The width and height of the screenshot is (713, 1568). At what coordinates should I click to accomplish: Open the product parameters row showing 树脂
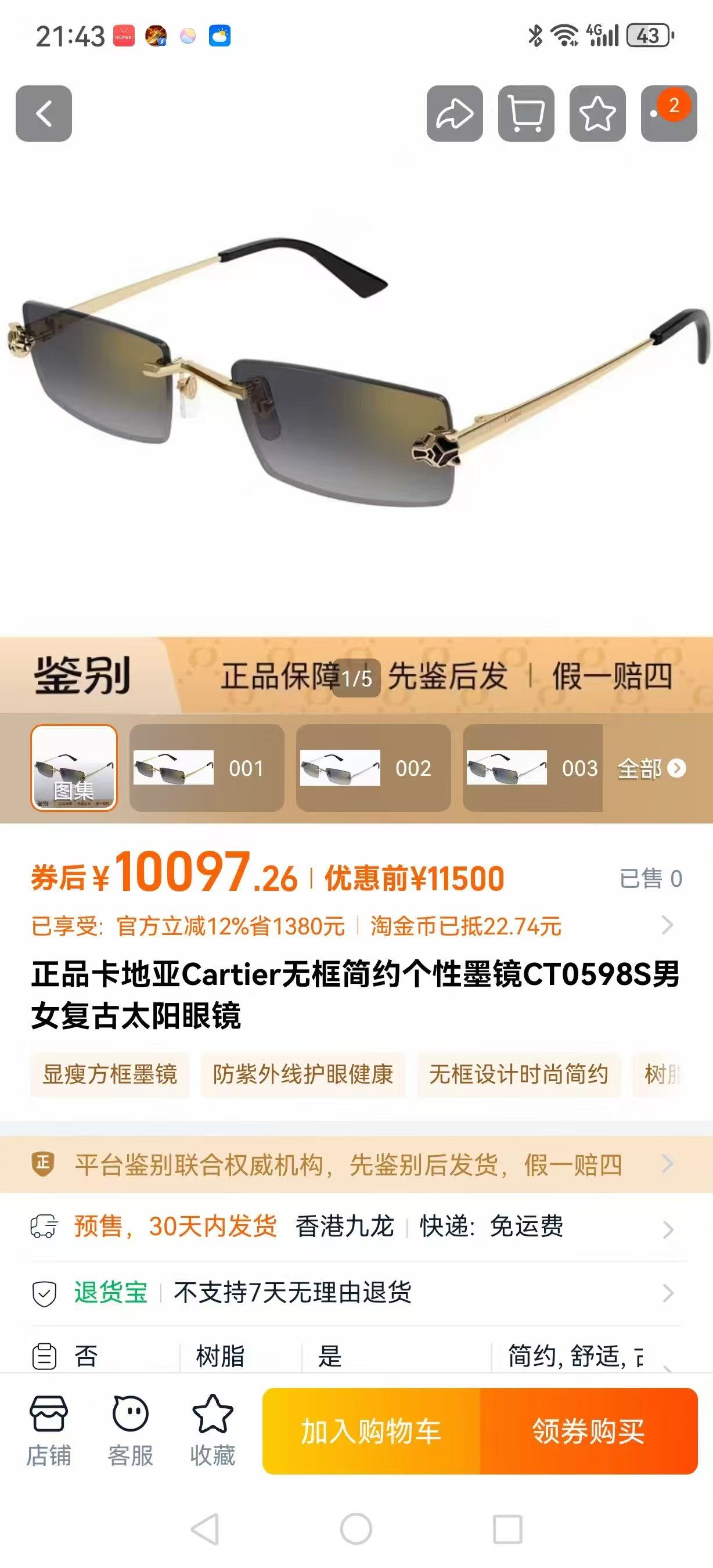pos(356,1355)
